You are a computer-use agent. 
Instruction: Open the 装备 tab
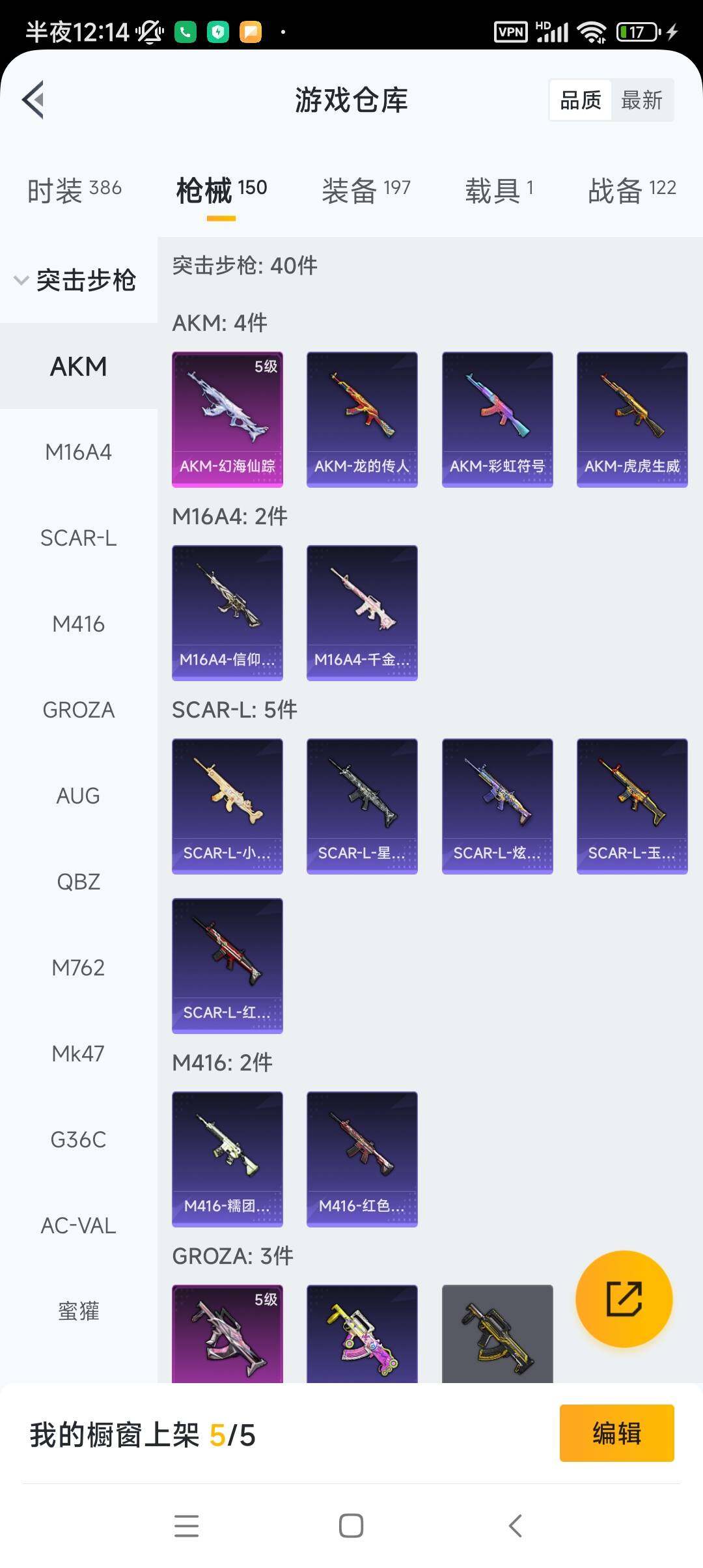click(366, 190)
